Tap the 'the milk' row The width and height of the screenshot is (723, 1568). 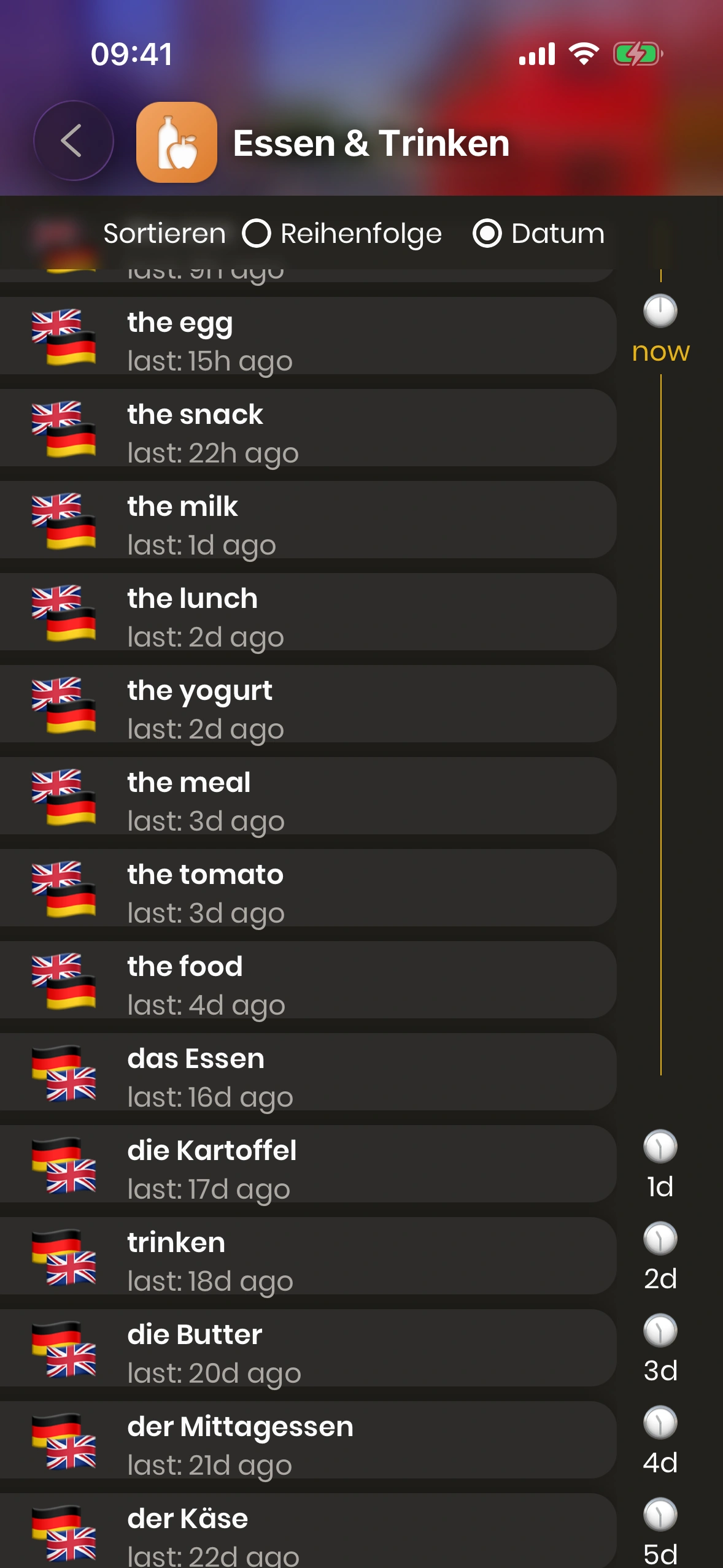[307, 520]
